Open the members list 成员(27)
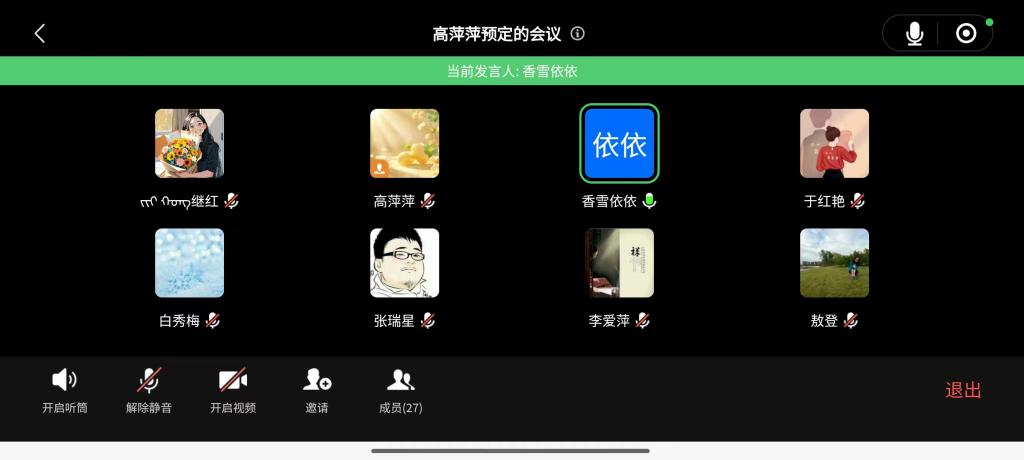The width and height of the screenshot is (1024, 460). pos(401,390)
